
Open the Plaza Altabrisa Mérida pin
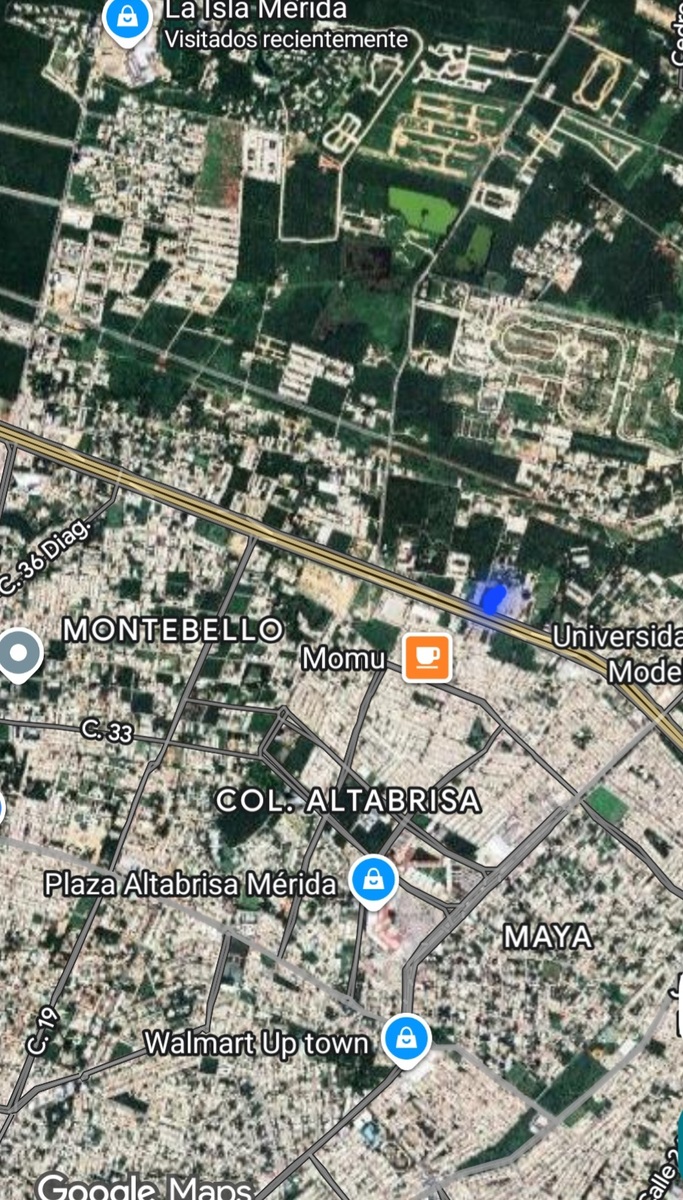pyautogui.click(x=373, y=881)
